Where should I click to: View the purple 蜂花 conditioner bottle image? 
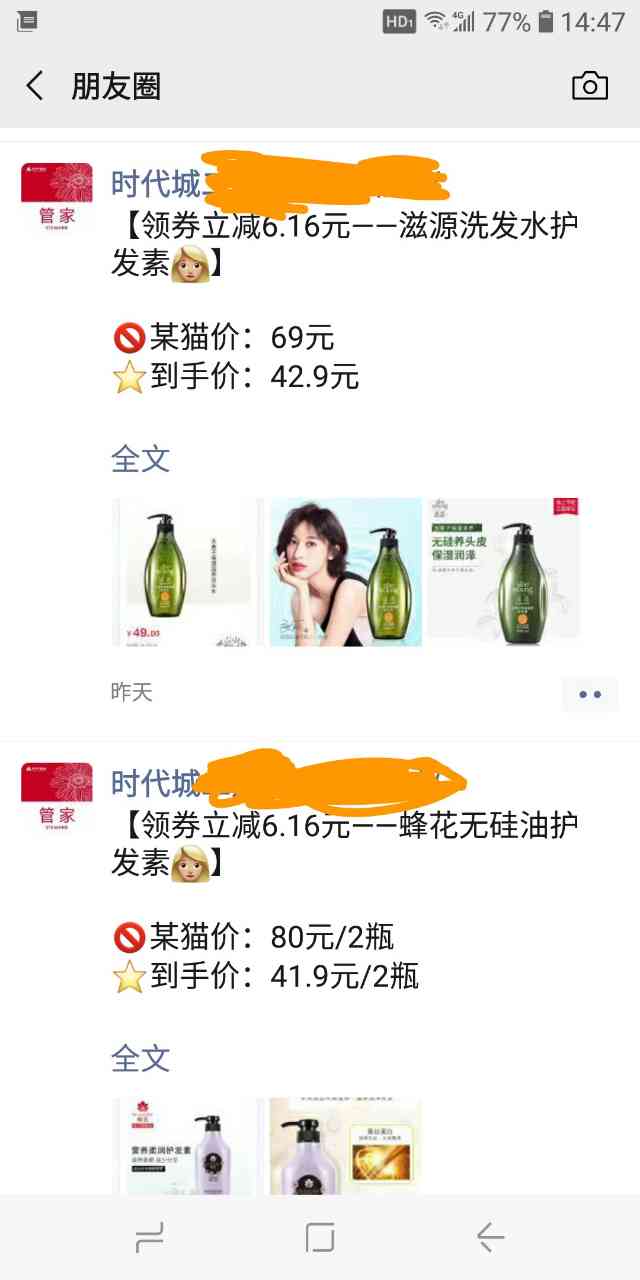[x=187, y=1146]
